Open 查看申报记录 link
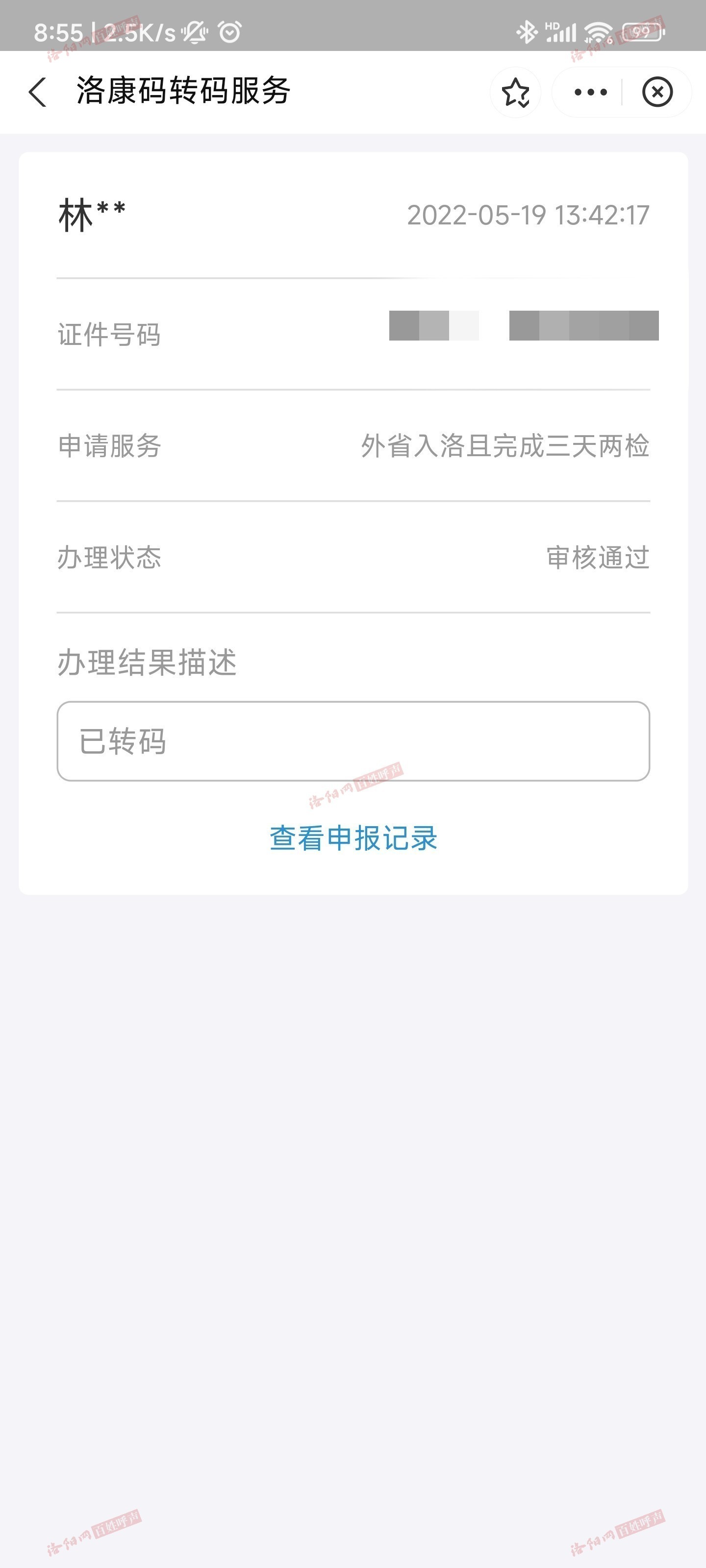This screenshot has width=706, height=1568. point(353,838)
